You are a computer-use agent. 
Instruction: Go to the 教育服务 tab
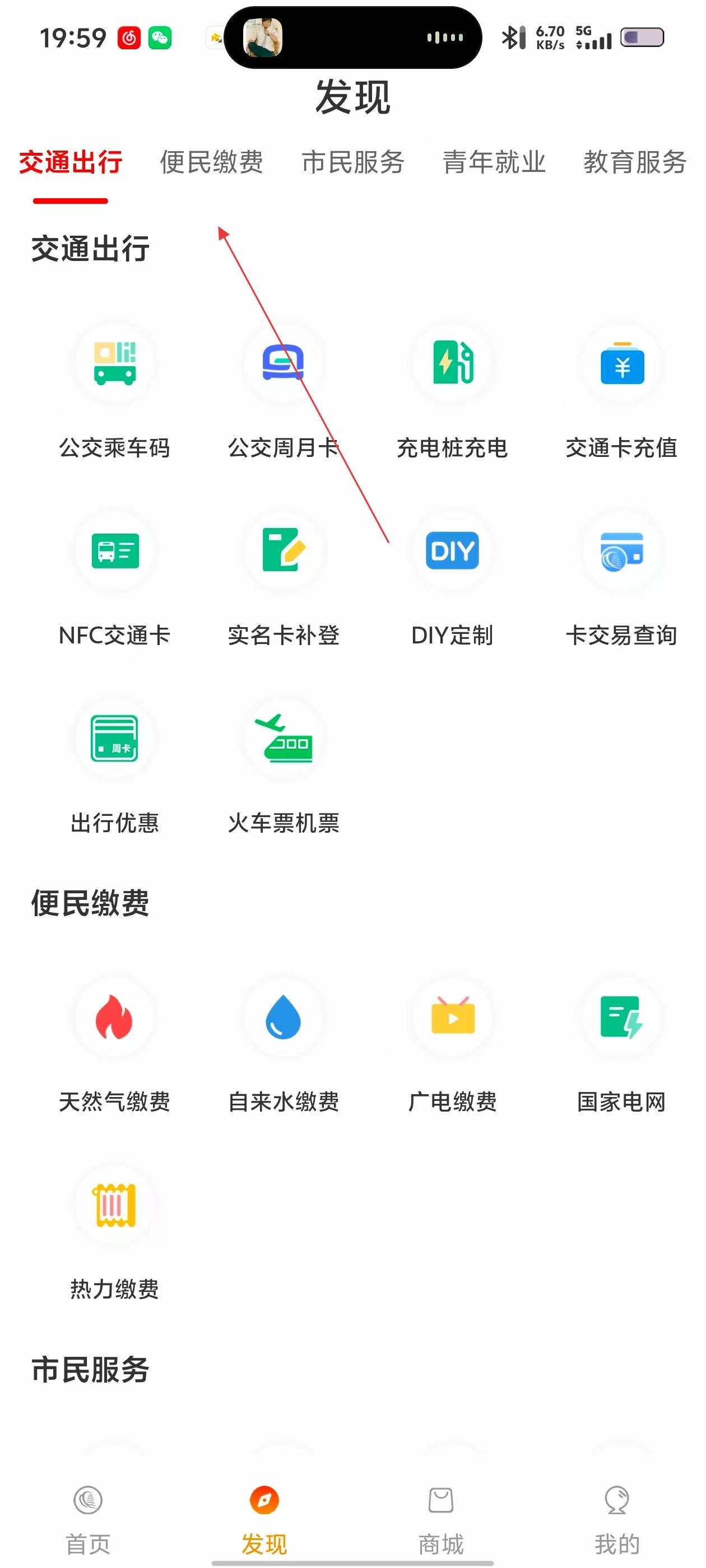click(x=635, y=162)
